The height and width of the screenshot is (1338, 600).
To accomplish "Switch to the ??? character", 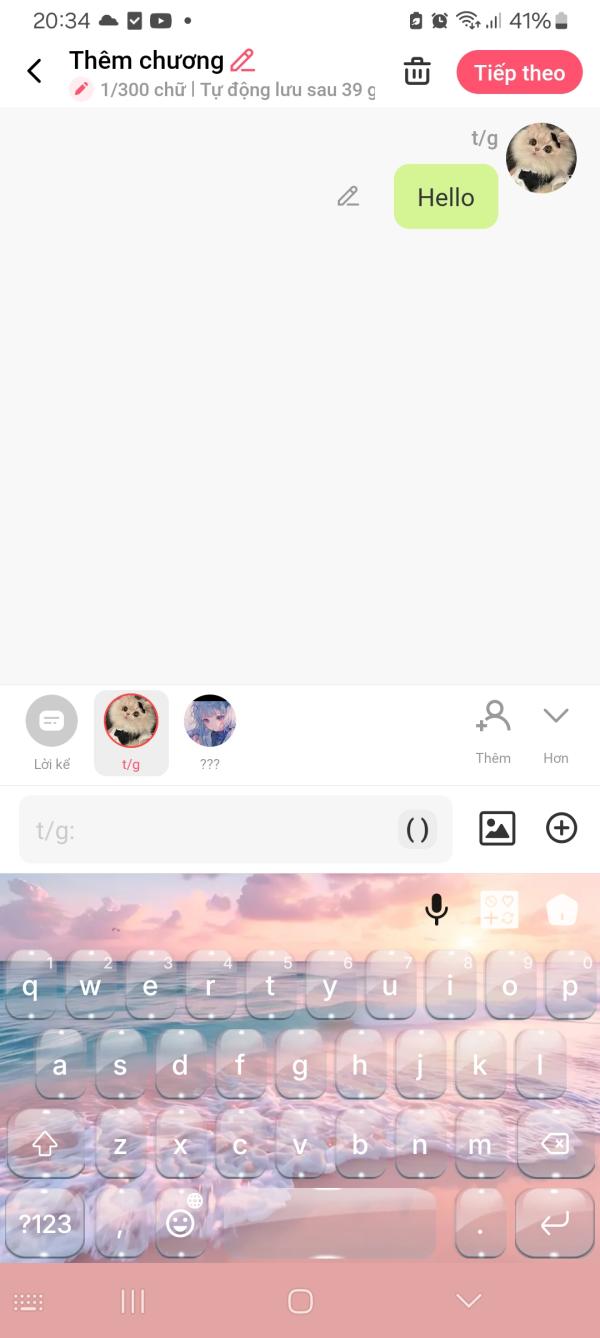I will 210,732.
